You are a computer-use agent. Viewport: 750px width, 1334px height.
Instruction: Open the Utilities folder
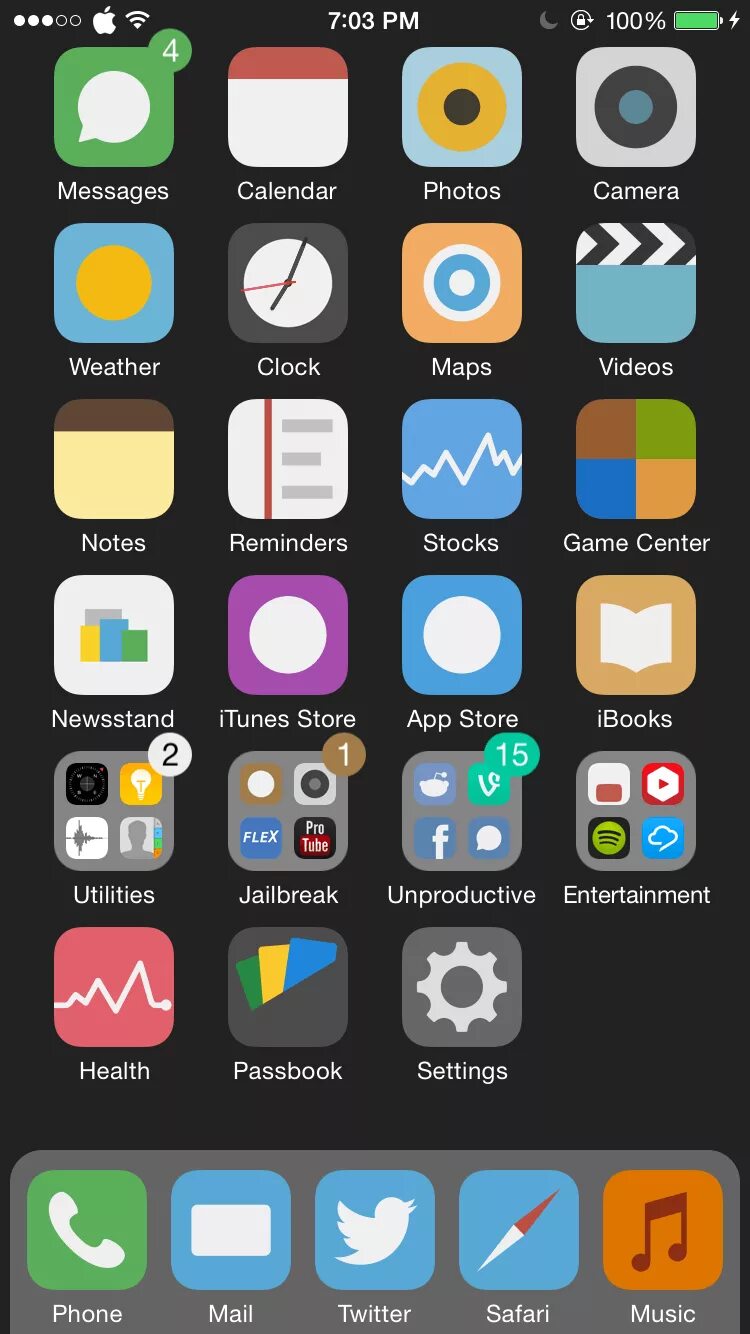pos(114,811)
